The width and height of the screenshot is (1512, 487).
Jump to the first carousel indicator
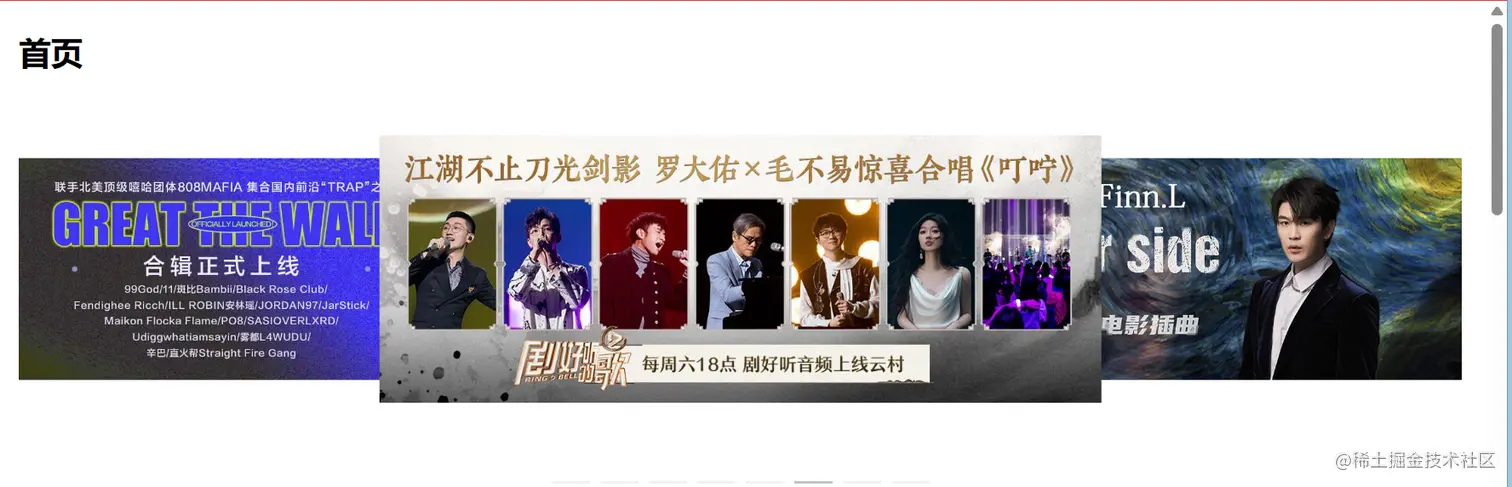coord(571,482)
